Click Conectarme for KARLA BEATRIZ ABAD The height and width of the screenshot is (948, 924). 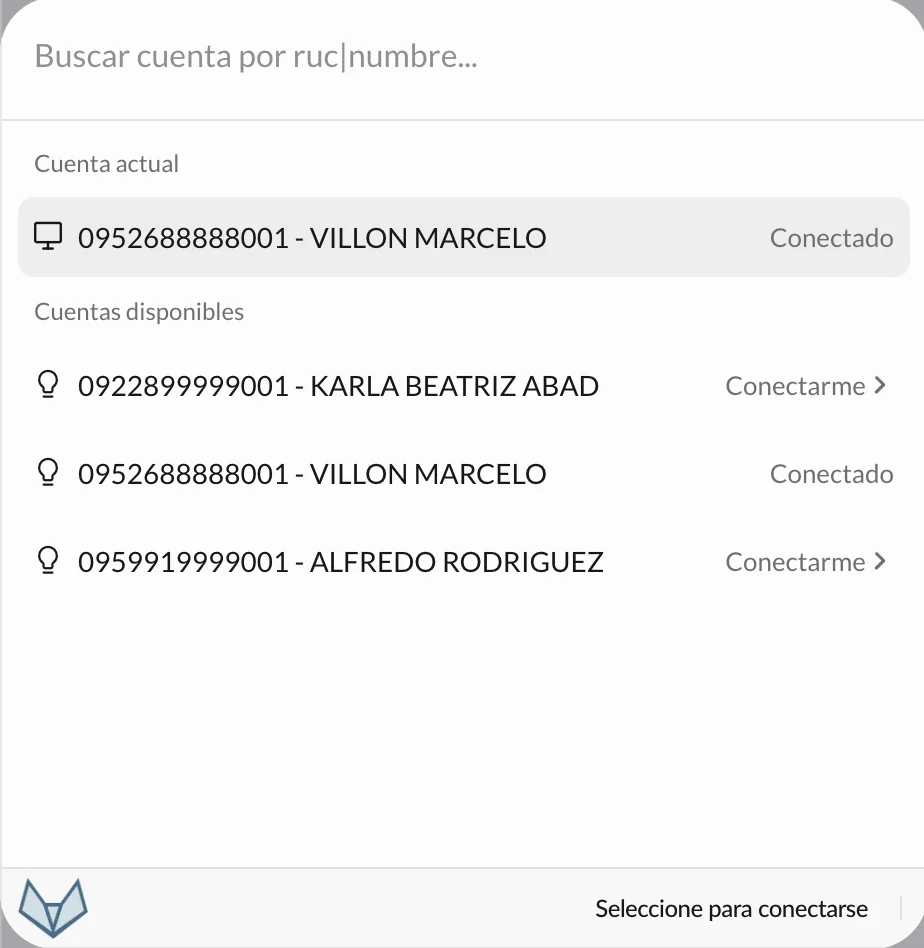795,386
